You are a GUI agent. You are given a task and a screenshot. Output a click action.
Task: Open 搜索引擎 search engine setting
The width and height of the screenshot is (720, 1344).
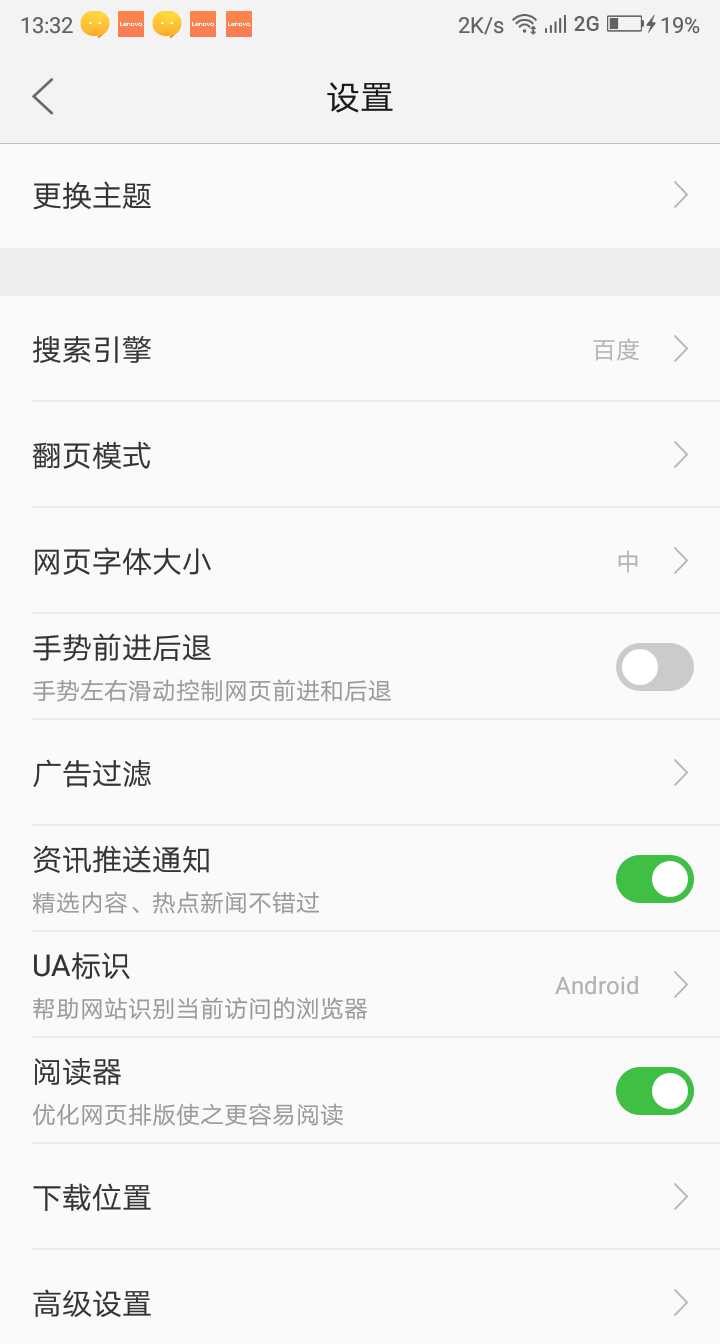pyautogui.click(x=360, y=349)
